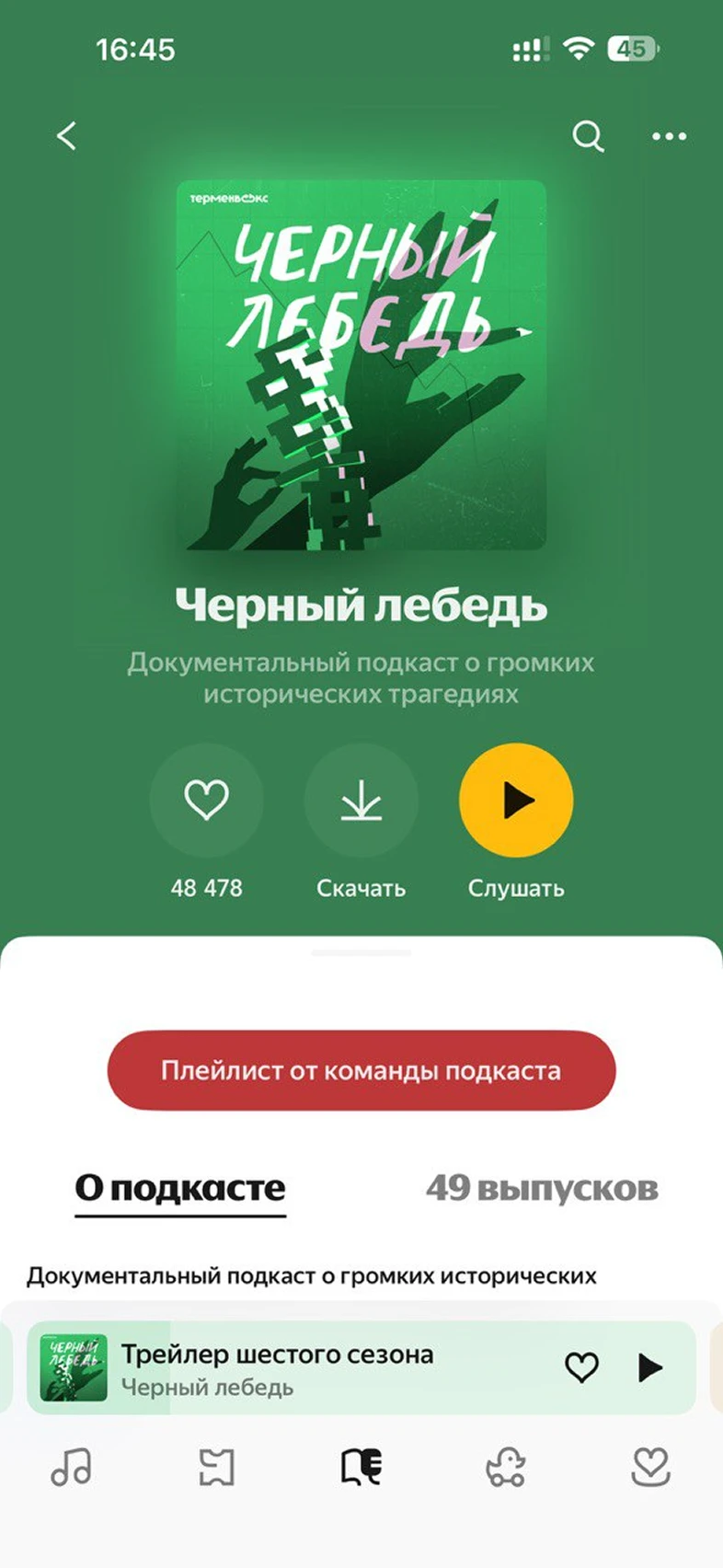Select the О подкасте tab

tap(179, 1187)
